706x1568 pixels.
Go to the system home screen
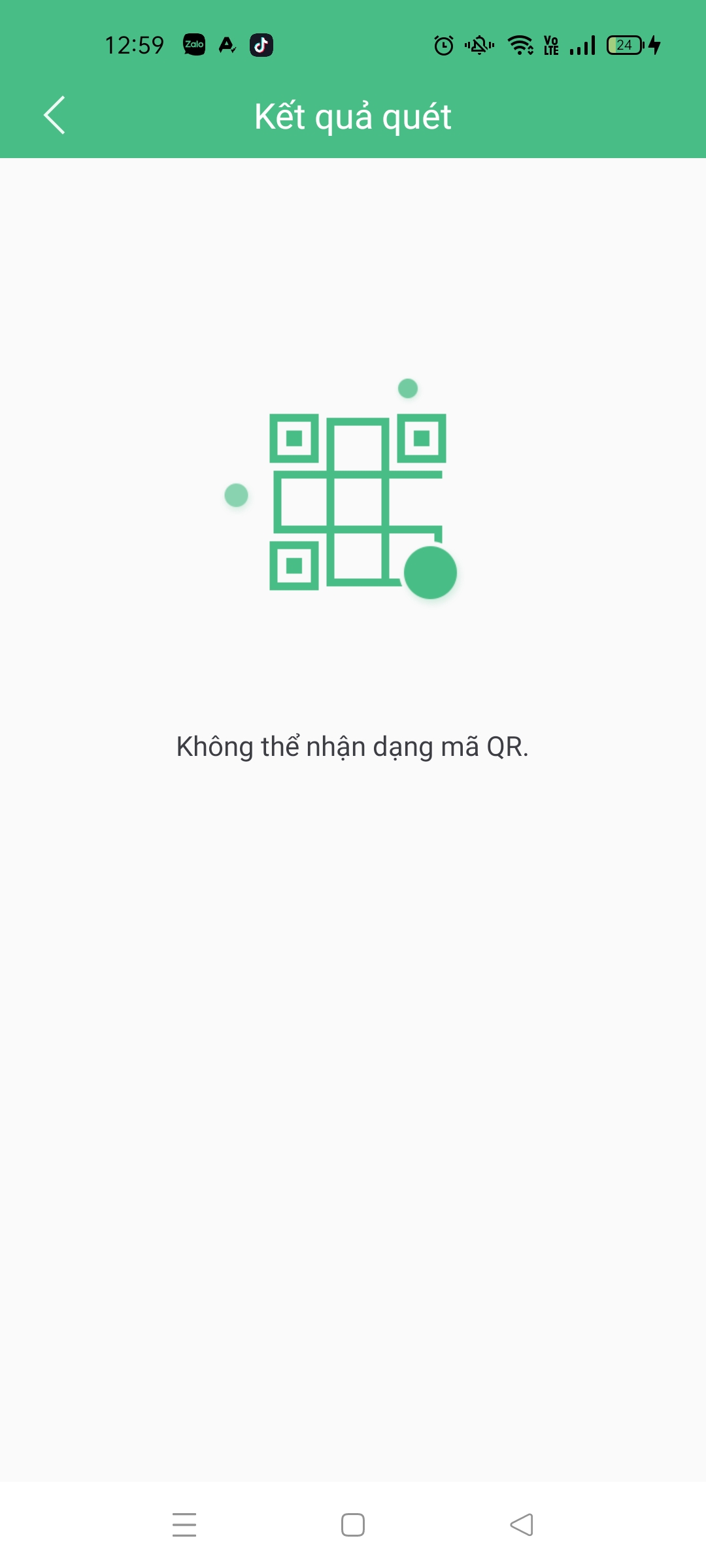pos(353,1525)
